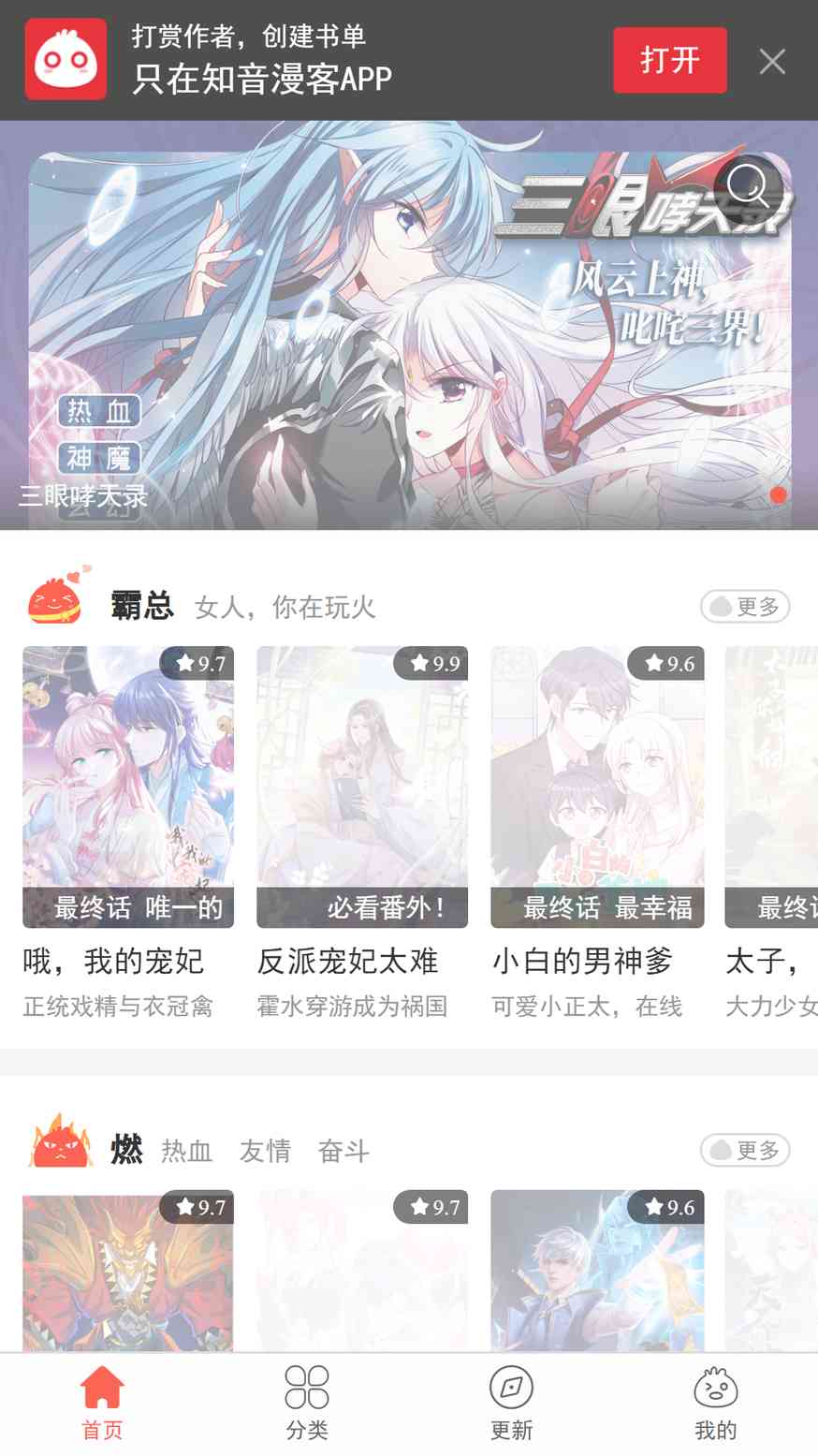Tap the red 打开 button in the banner
This screenshot has height=1456, width=818.
(x=669, y=61)
